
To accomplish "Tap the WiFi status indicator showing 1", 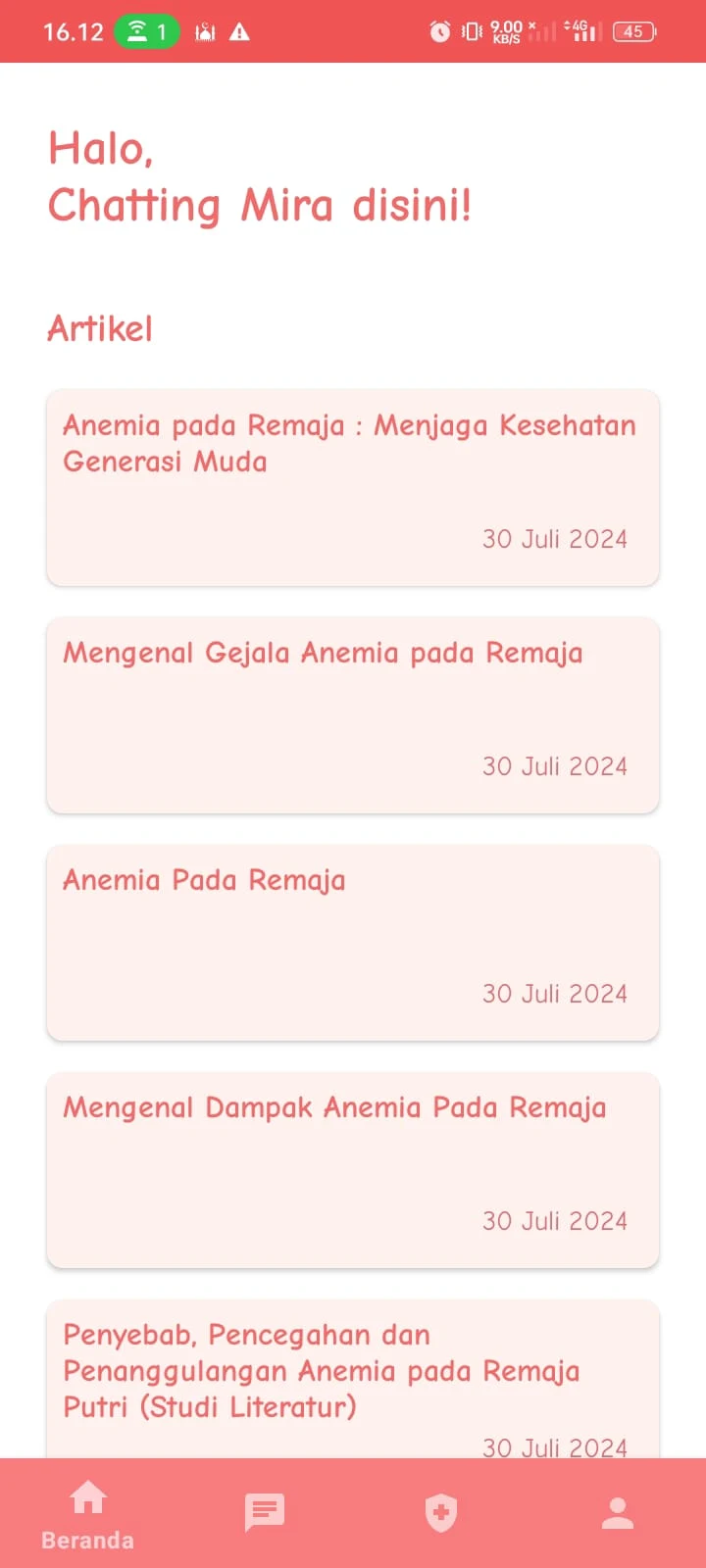I will 146,30.
